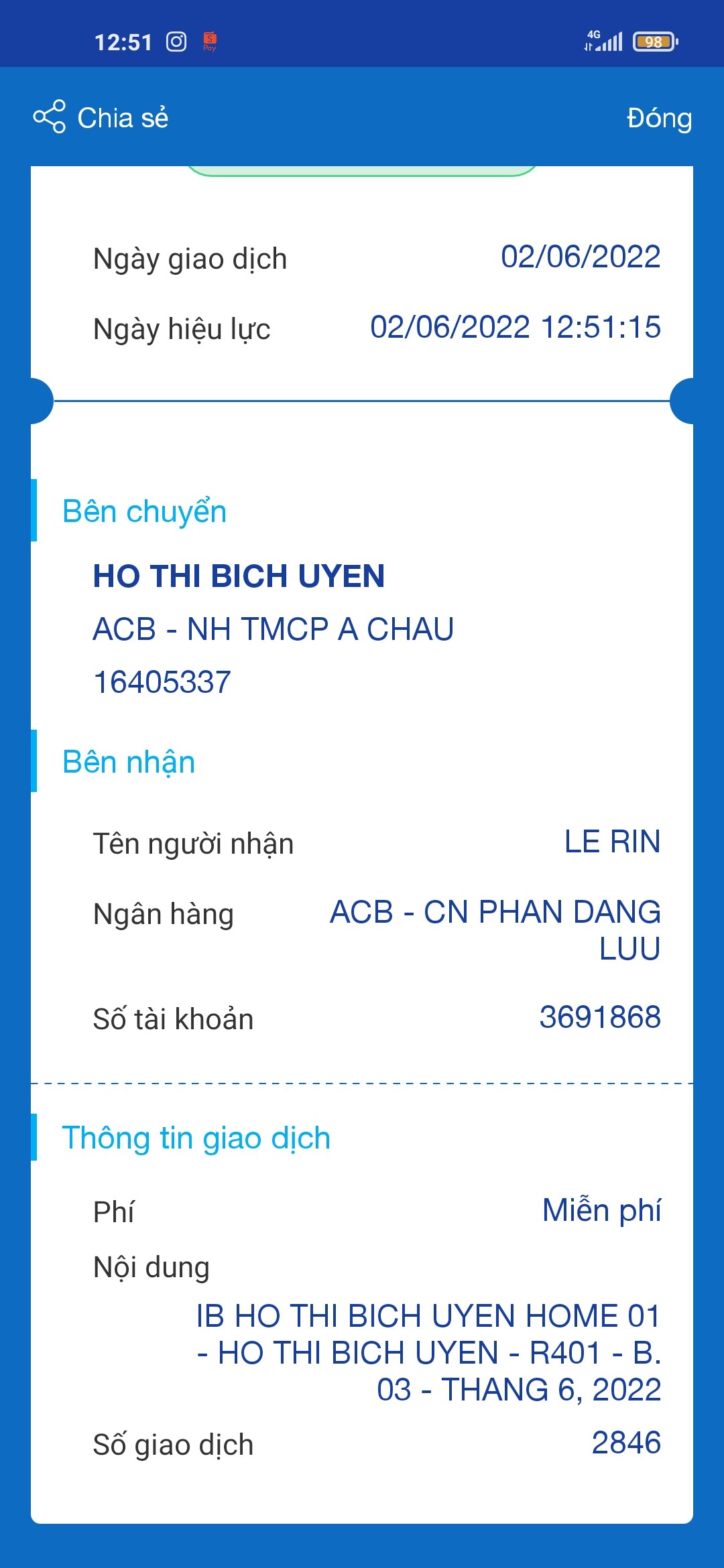Close the receipt with Đóng
This screenshot has width=724, height=1568.
pos(658,118)
